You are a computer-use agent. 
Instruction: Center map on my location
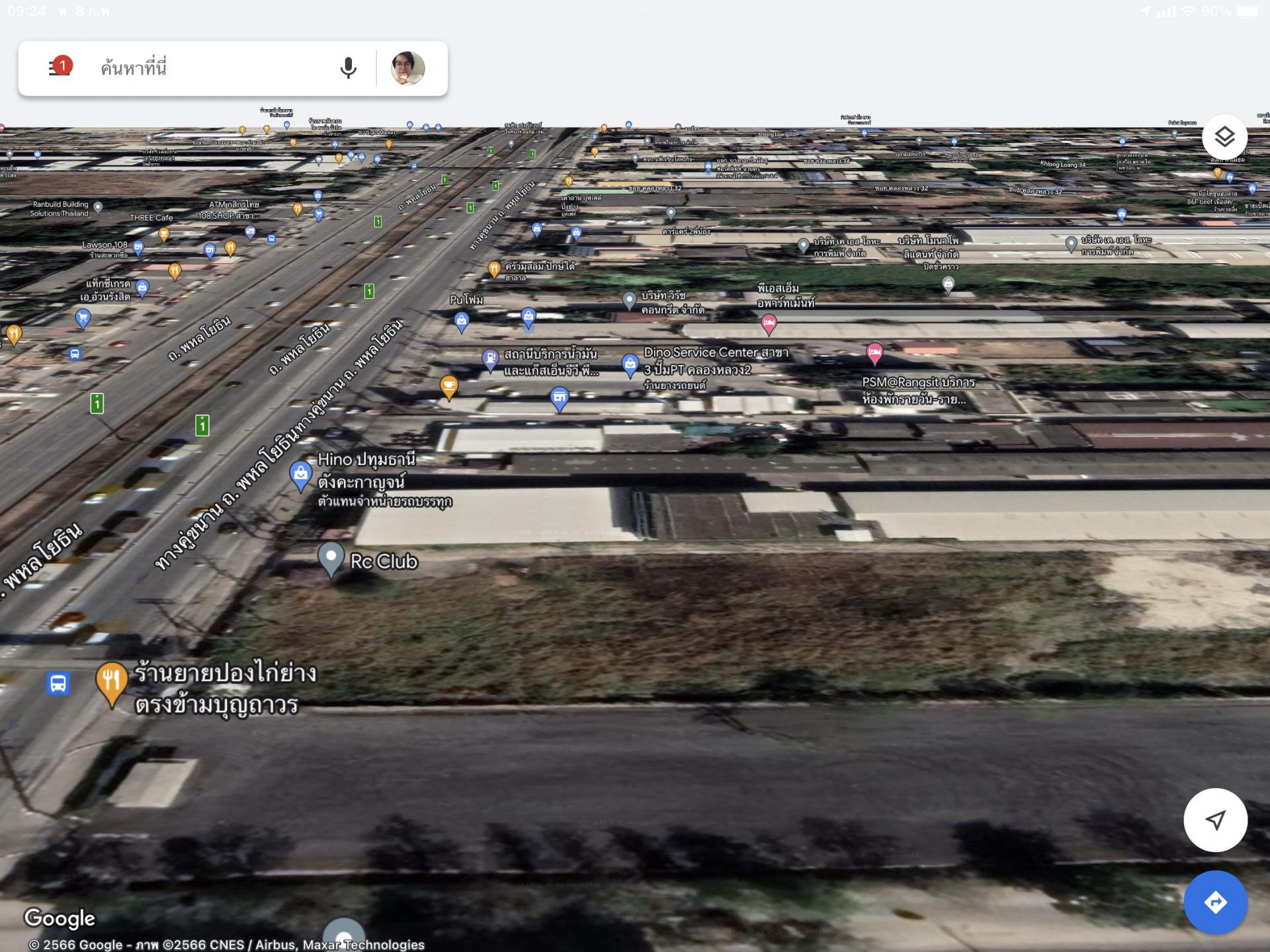click(1215, 820)
